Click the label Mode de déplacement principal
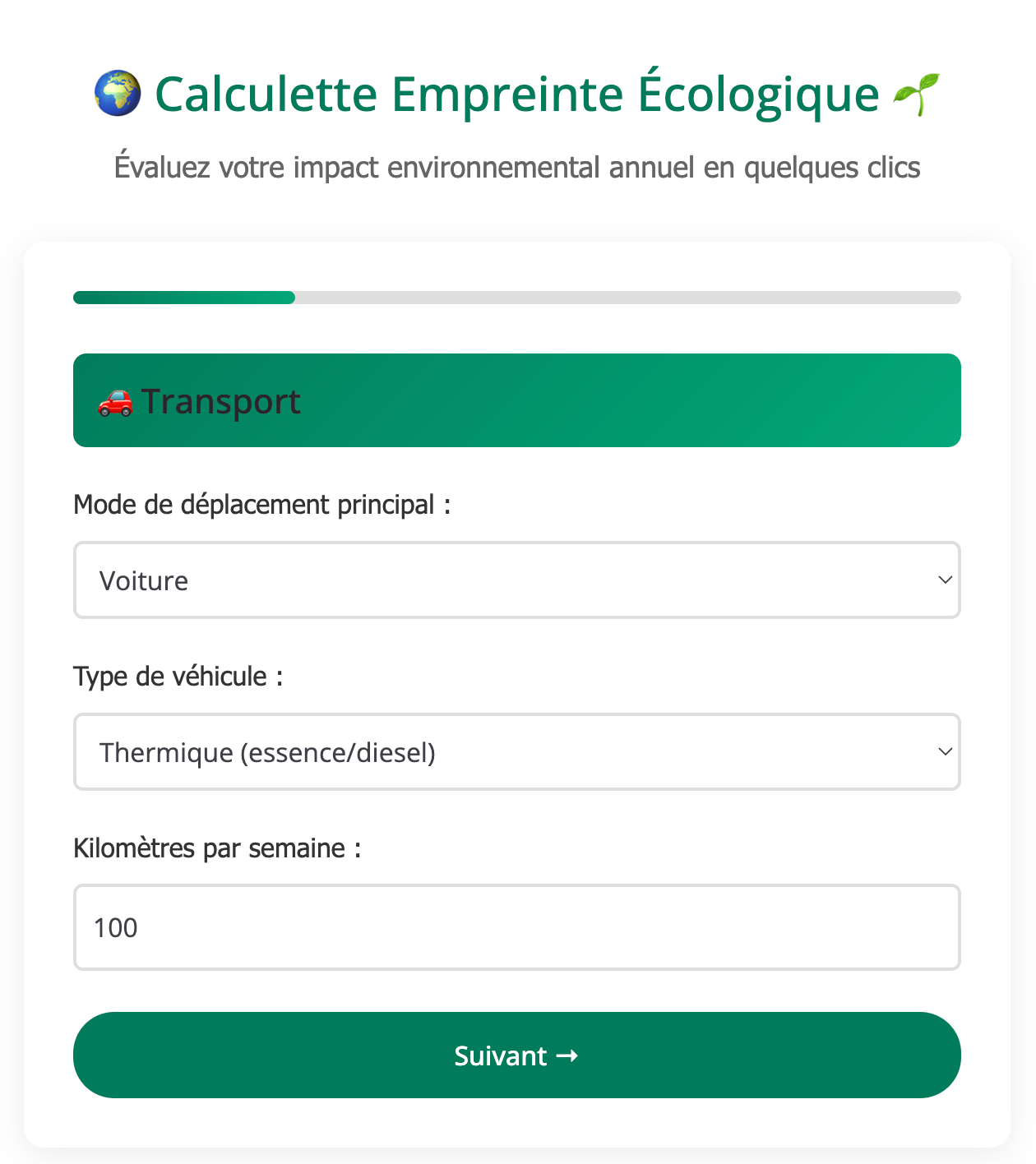1036x1164 pixels. pyautogui.click(x=261, y=504)
